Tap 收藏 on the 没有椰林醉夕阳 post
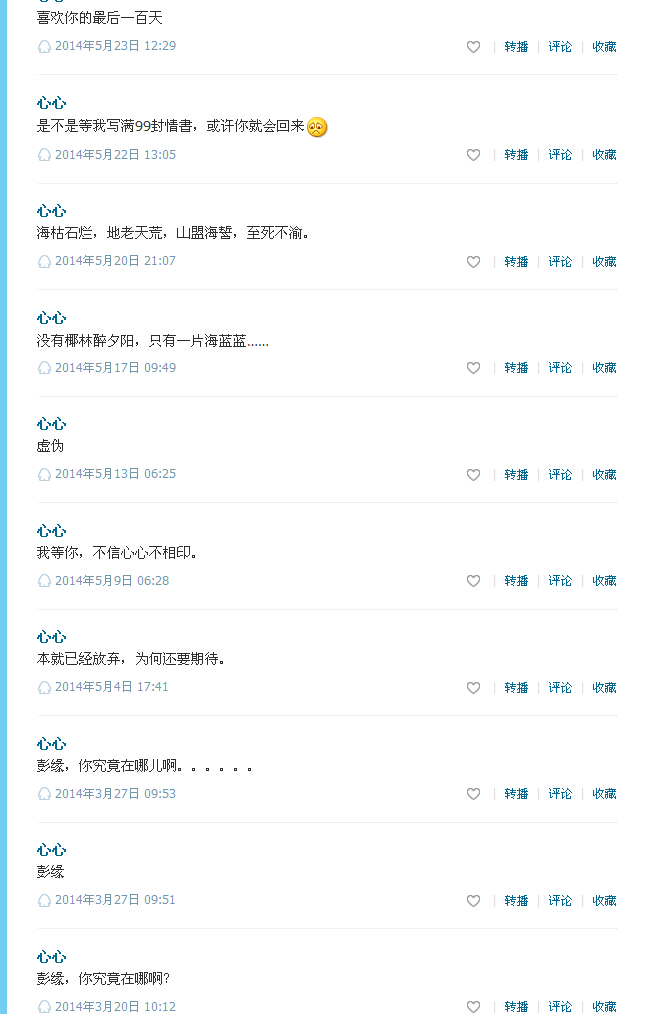The height and width of the screenshot is (1014, 646). click(x=604, y=368)
